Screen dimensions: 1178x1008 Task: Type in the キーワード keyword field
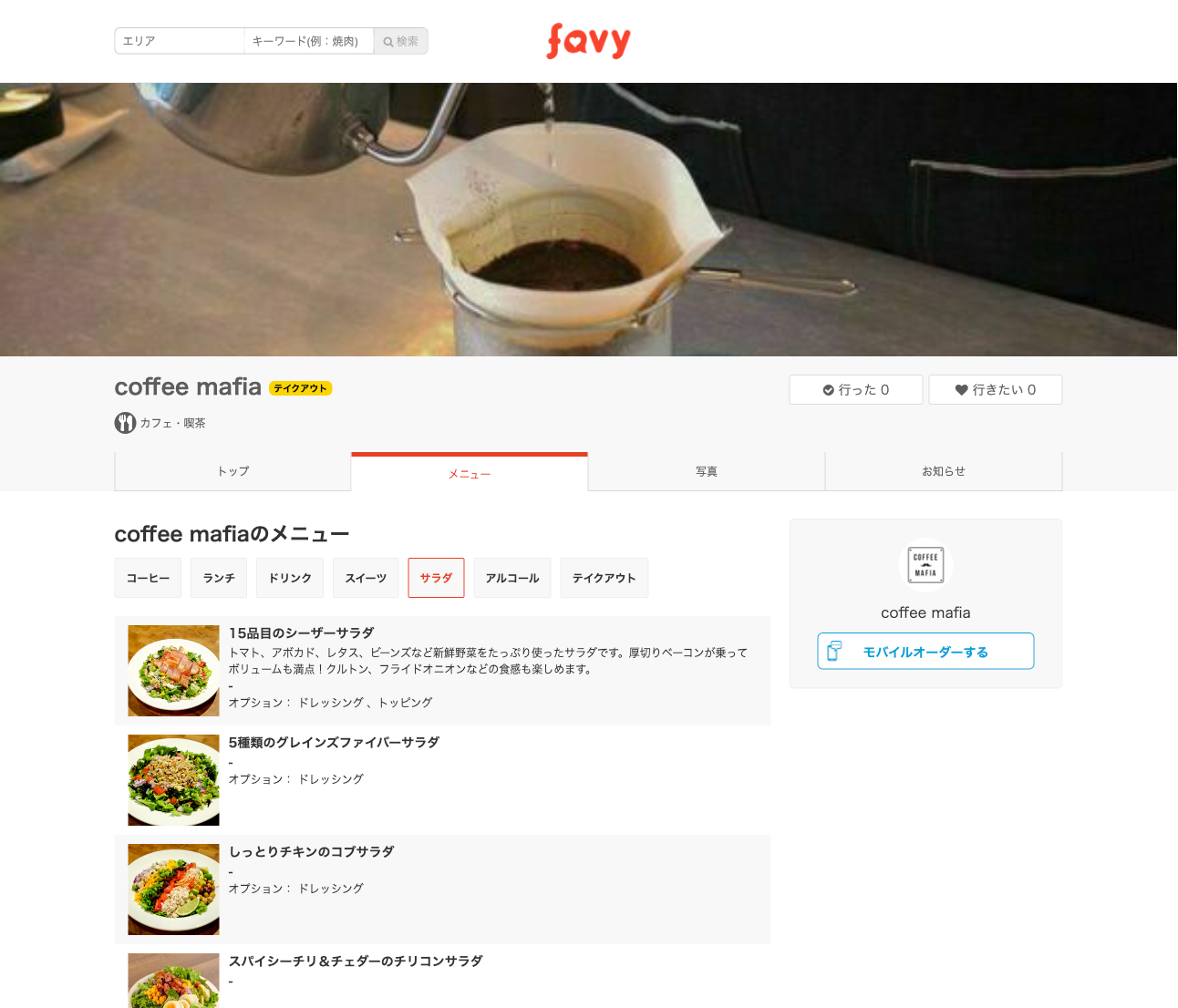pos(308,41)
